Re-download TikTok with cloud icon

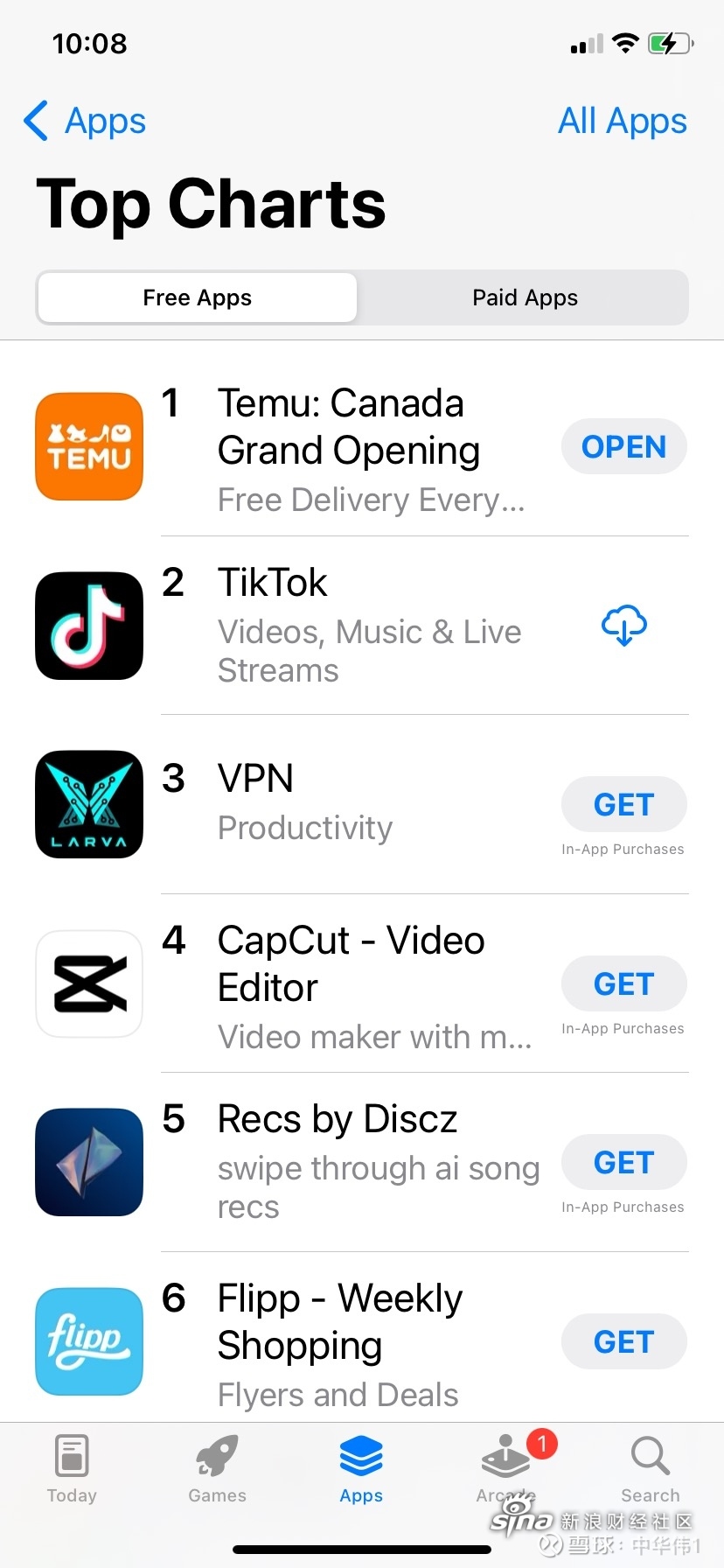(x=623, y=626)
